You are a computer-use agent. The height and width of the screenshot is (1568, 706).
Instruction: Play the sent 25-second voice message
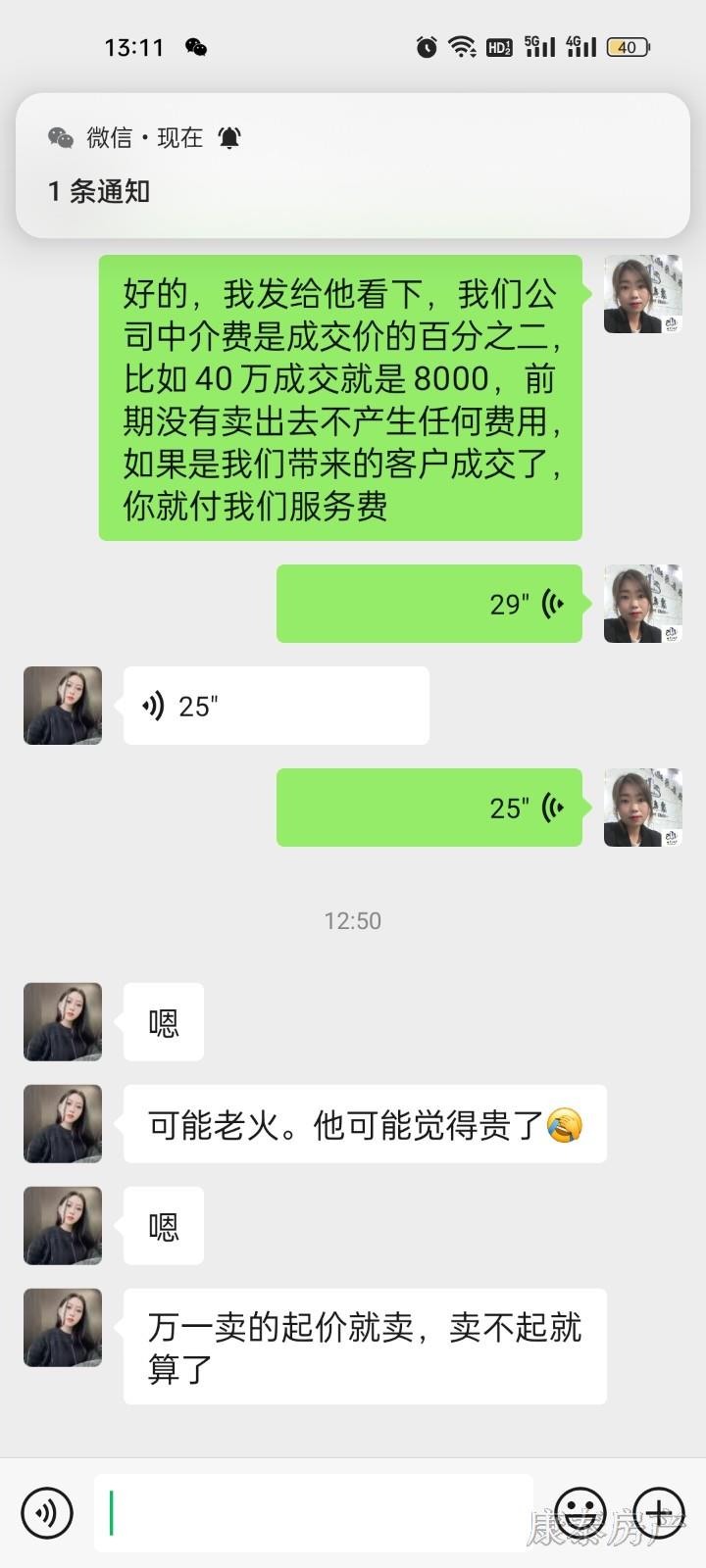point(429,808)
